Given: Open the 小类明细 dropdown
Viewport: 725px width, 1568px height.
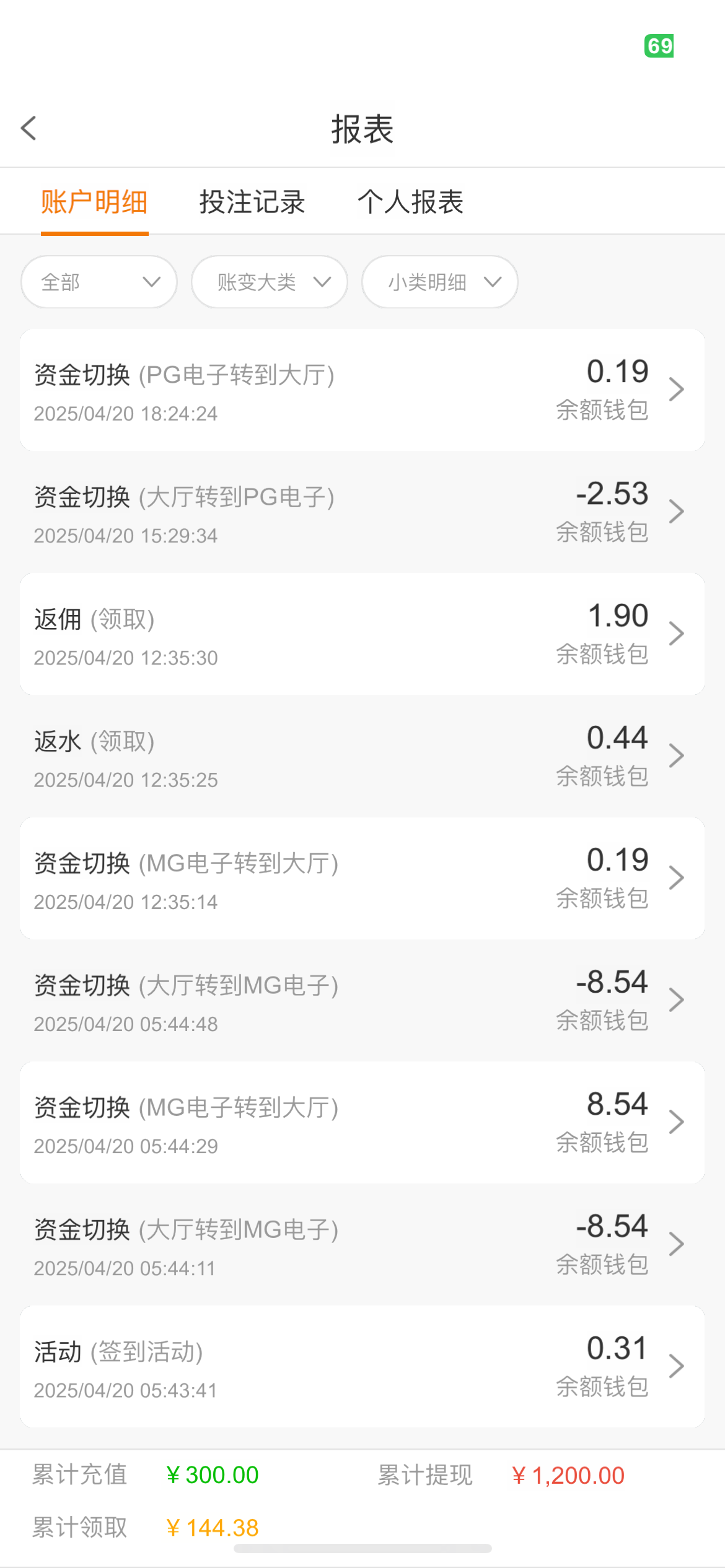Looking at the screenshot, I should click(440, 282).
